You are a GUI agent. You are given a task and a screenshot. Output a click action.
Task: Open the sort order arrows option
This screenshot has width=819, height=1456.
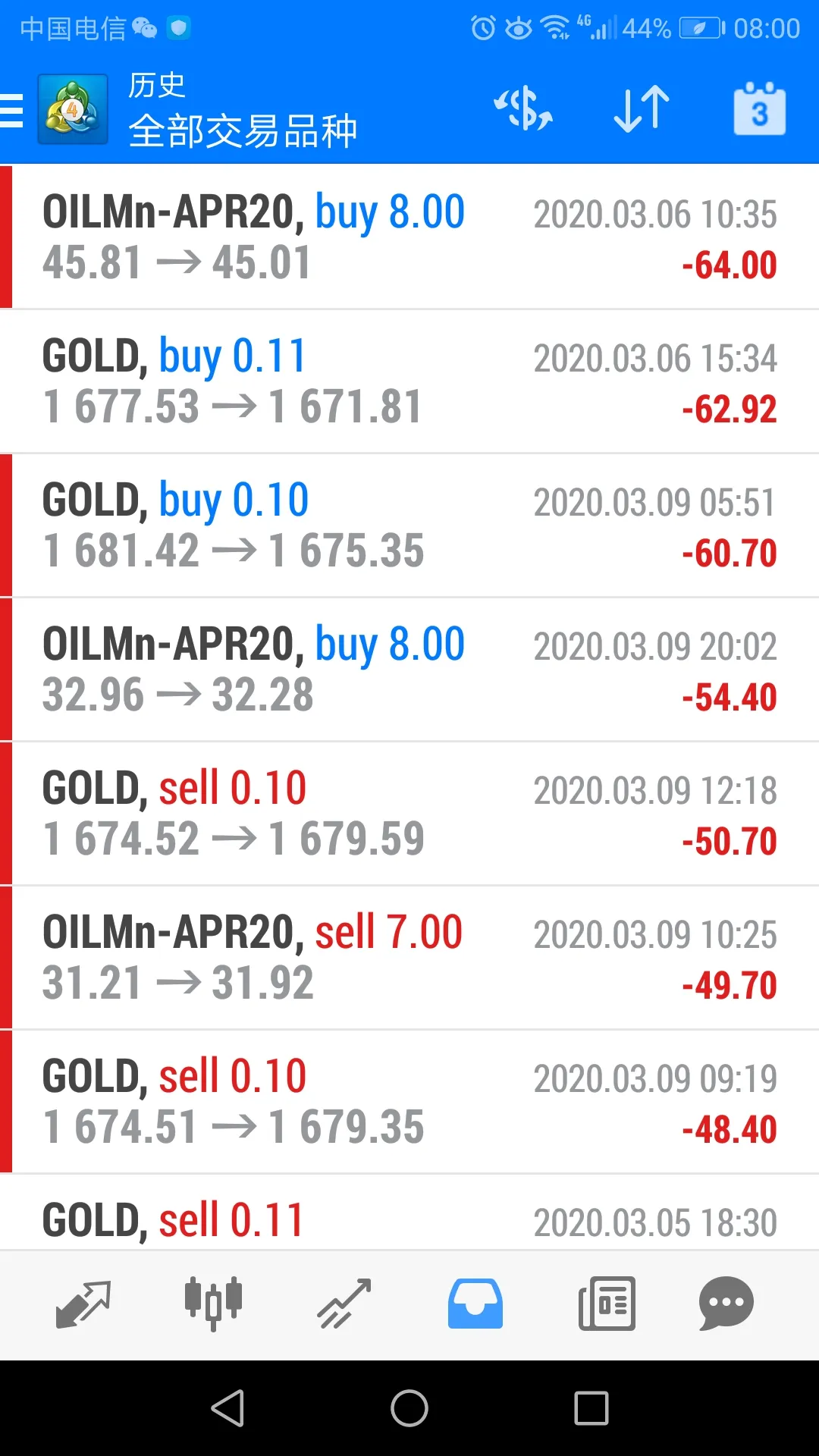[642, 109]
